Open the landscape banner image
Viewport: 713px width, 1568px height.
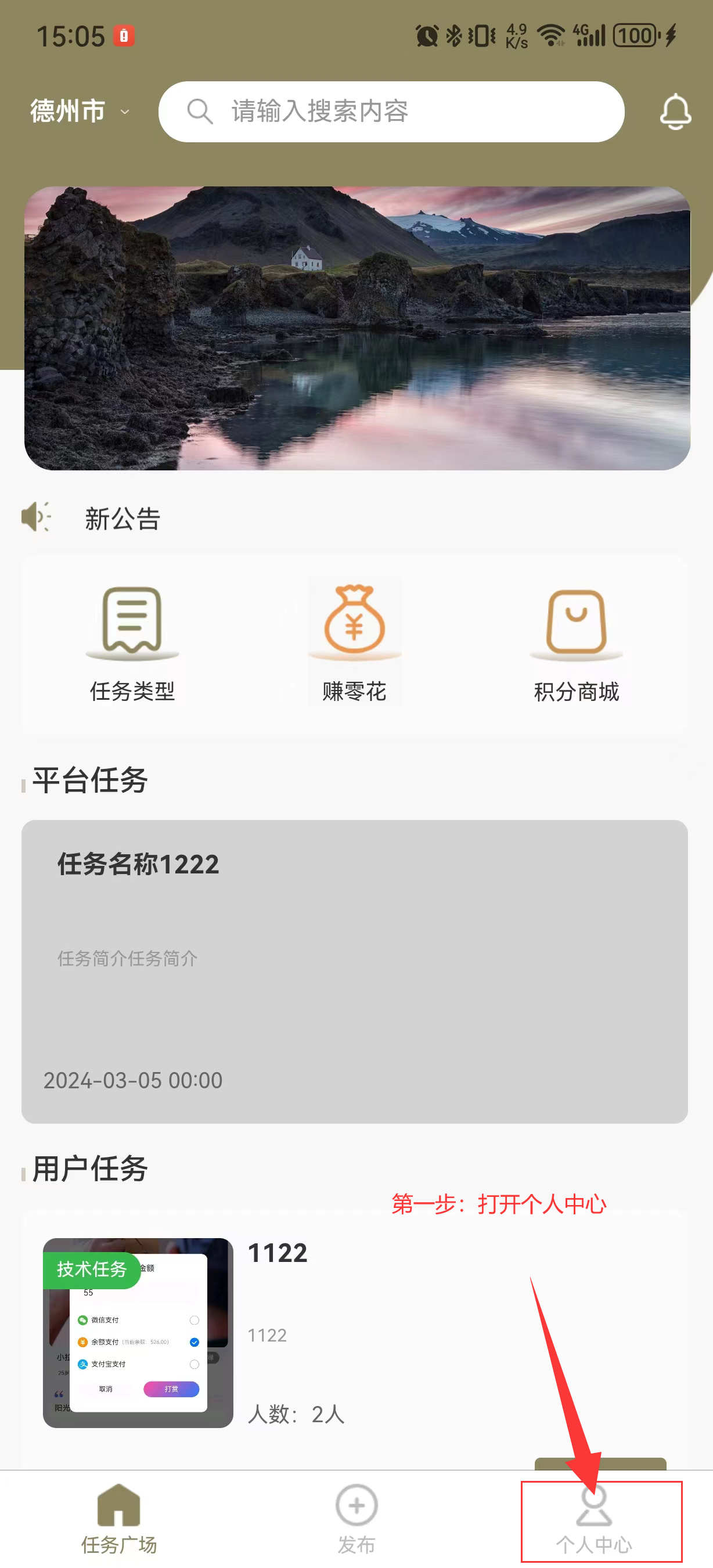click(356, 328)
